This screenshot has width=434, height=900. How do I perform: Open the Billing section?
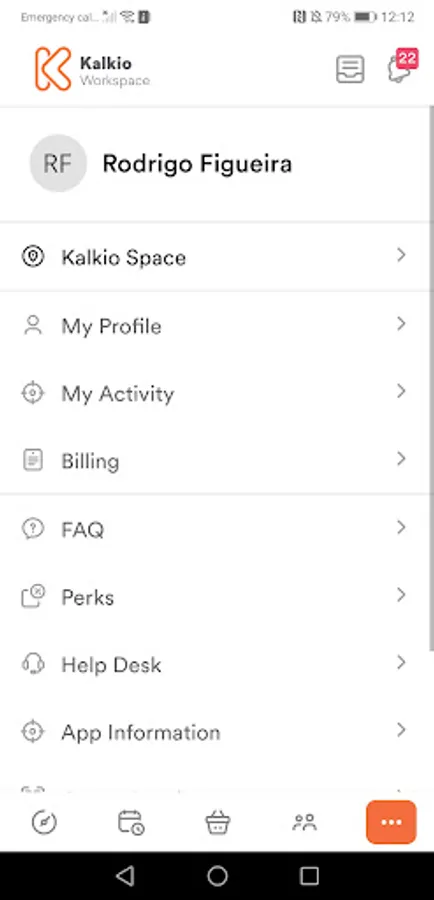coord(215,461)
